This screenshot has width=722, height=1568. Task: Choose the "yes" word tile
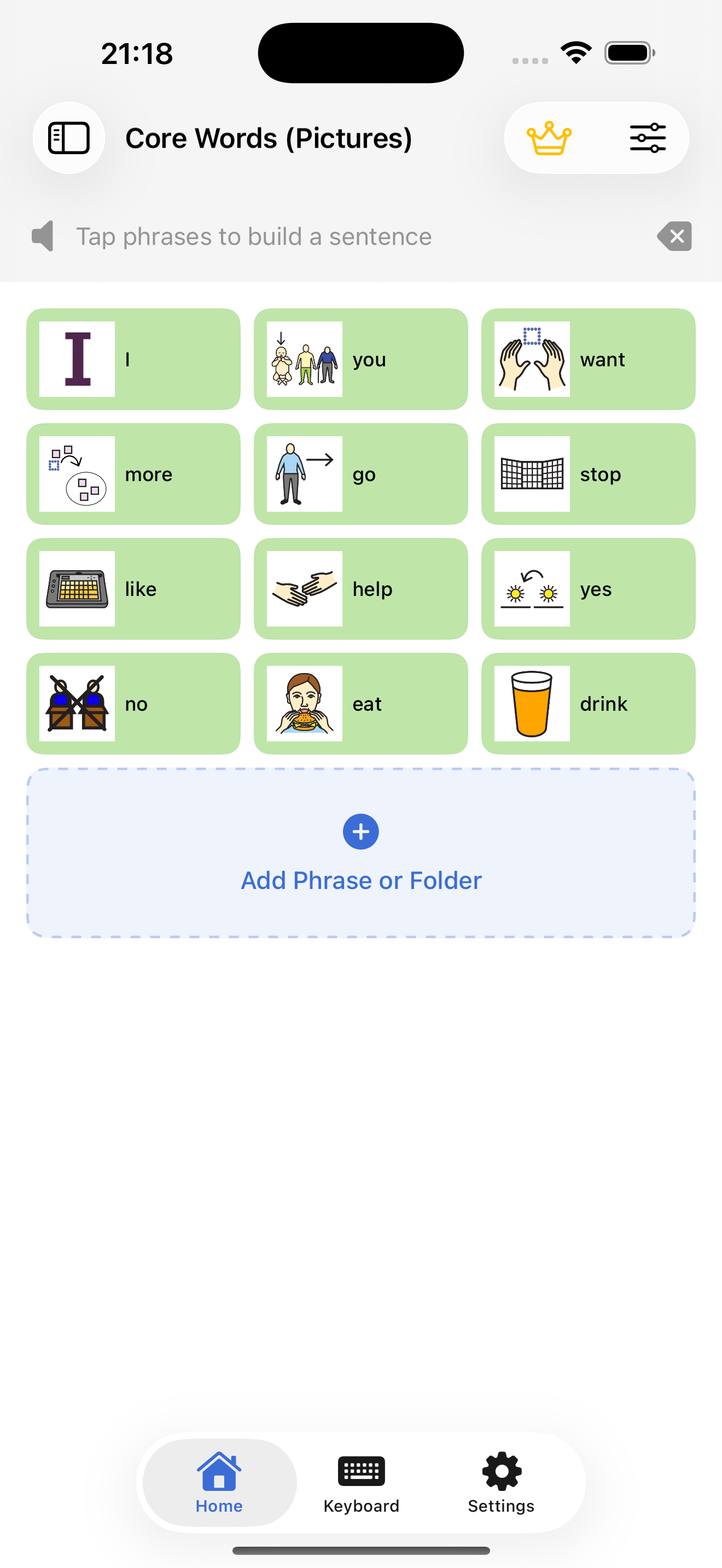[588, 589]
